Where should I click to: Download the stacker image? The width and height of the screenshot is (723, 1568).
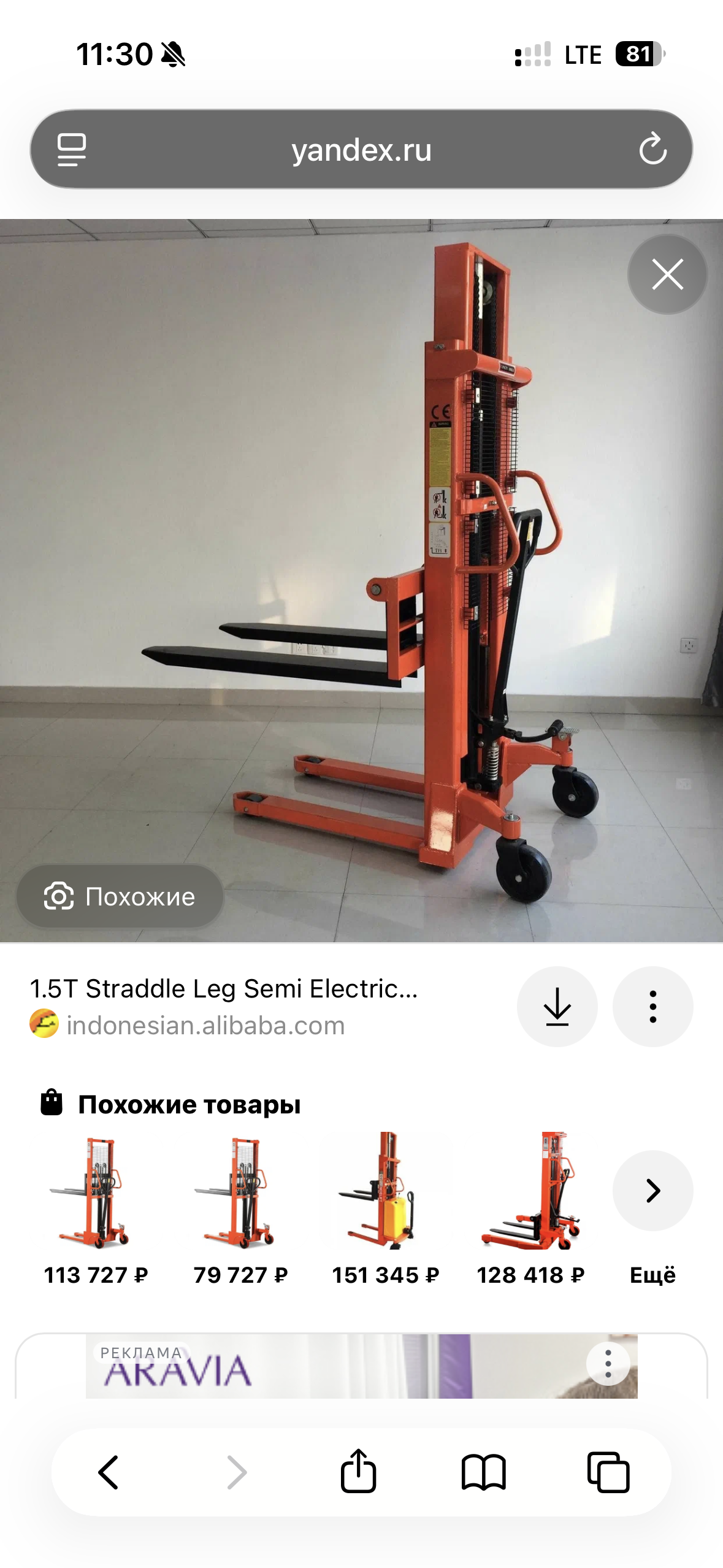557,1006
